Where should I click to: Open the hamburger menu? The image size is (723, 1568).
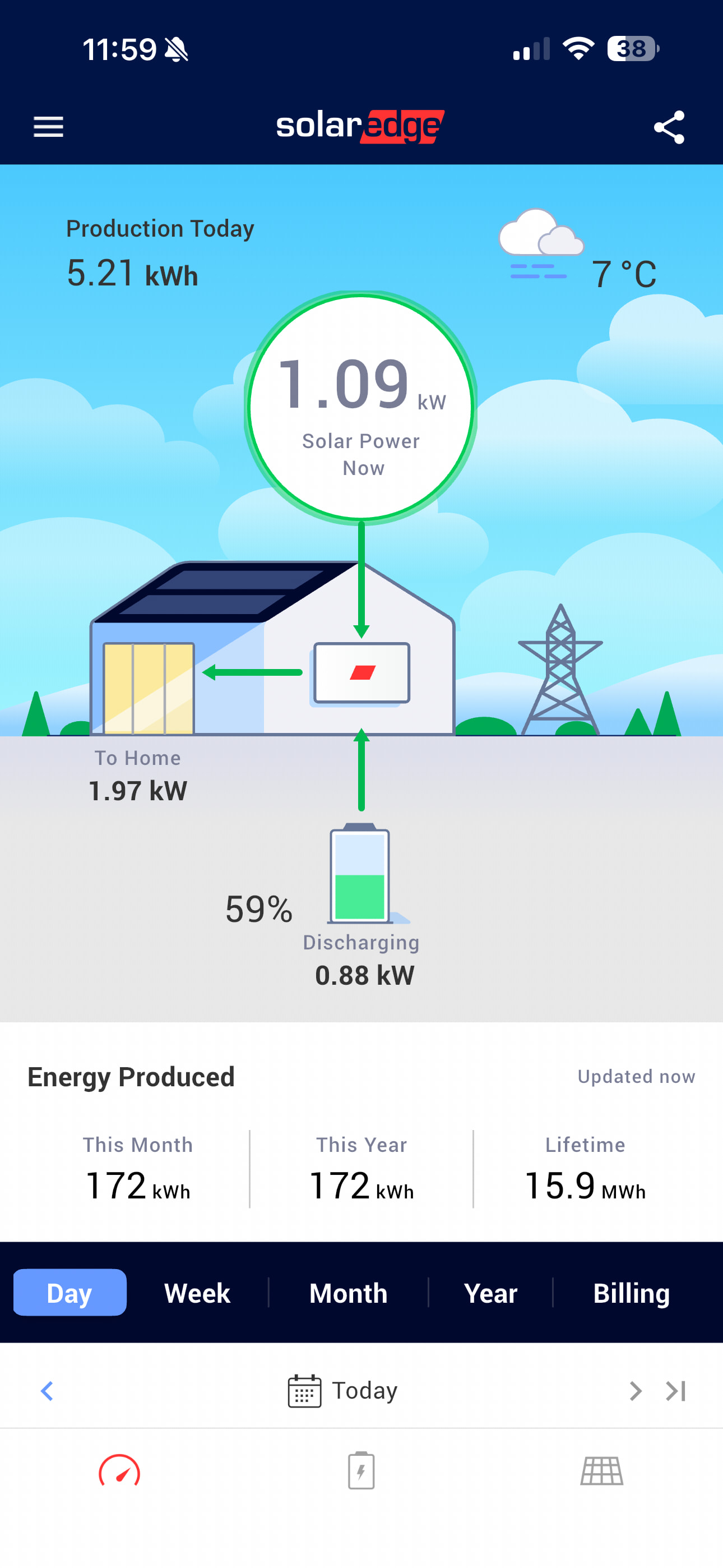coord(48,127)
